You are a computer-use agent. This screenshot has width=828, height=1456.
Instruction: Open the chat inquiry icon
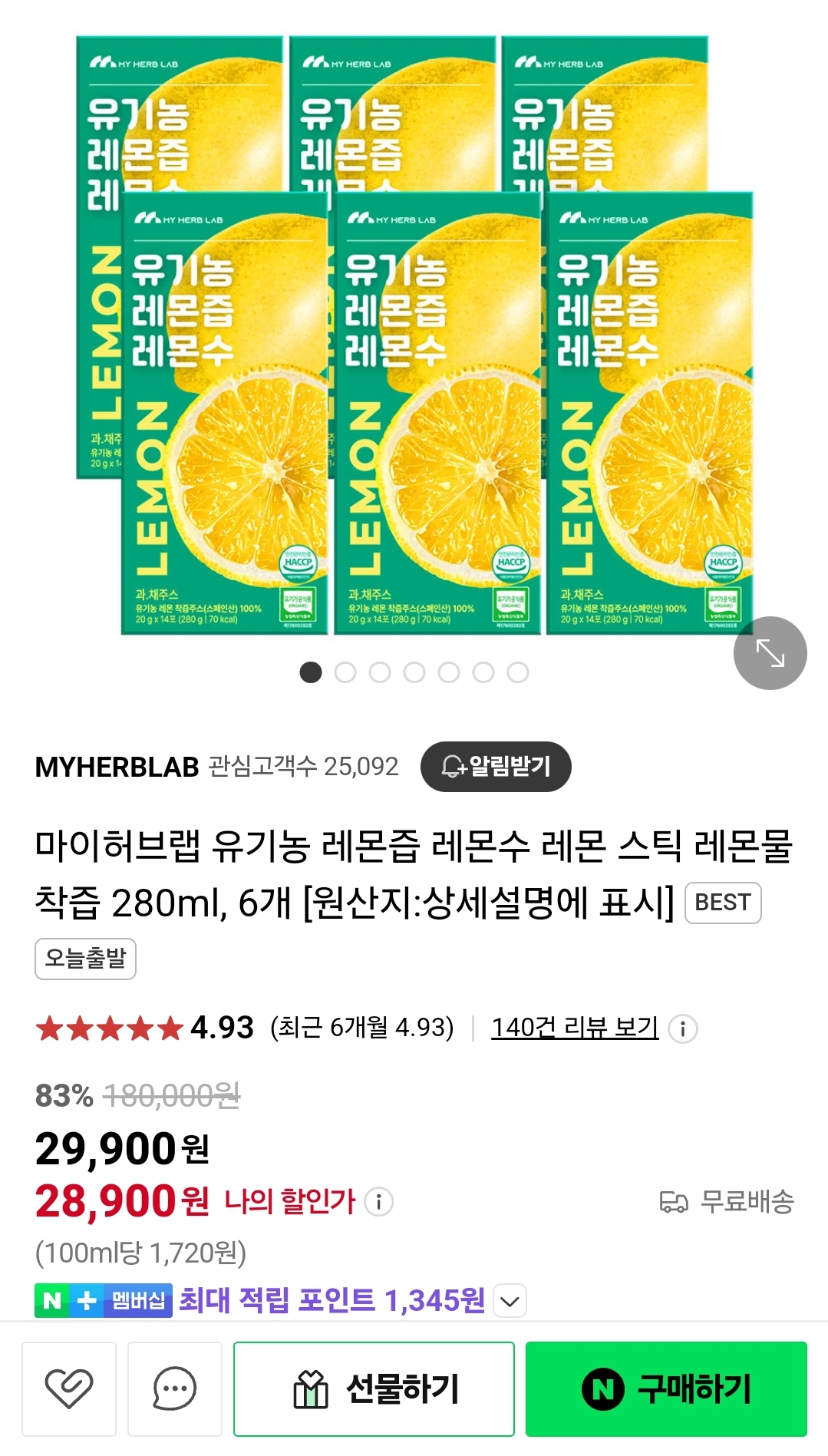[x=174, y=1388]
